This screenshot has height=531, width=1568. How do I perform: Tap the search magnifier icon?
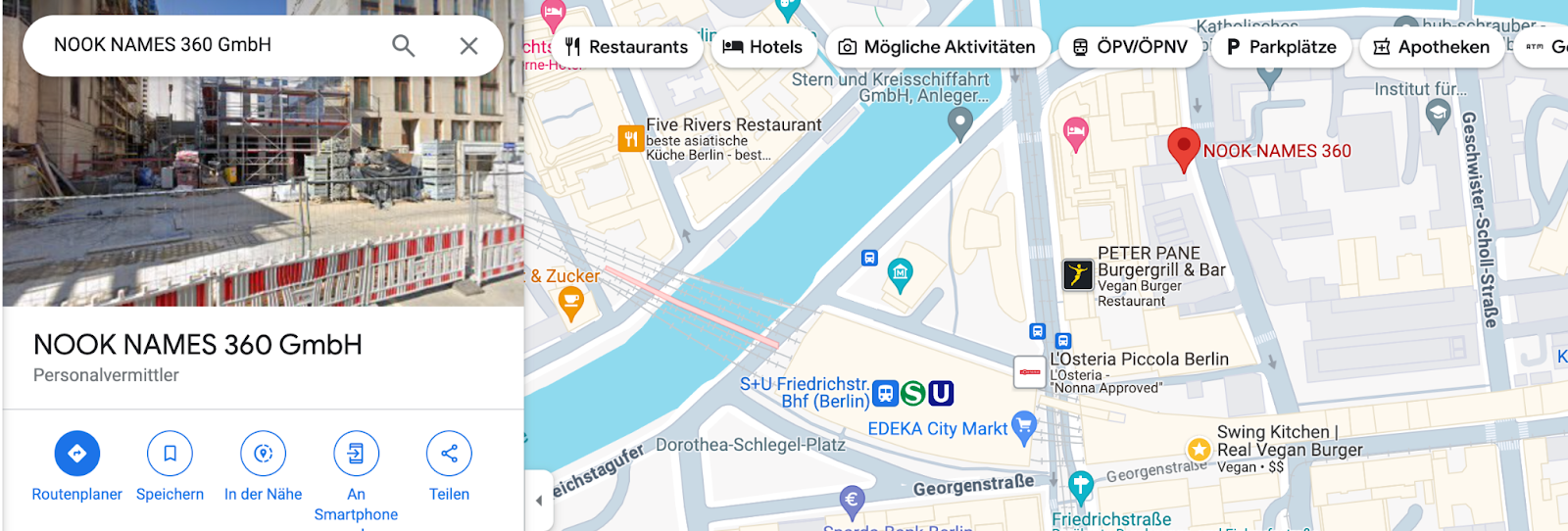pos(403,45)
